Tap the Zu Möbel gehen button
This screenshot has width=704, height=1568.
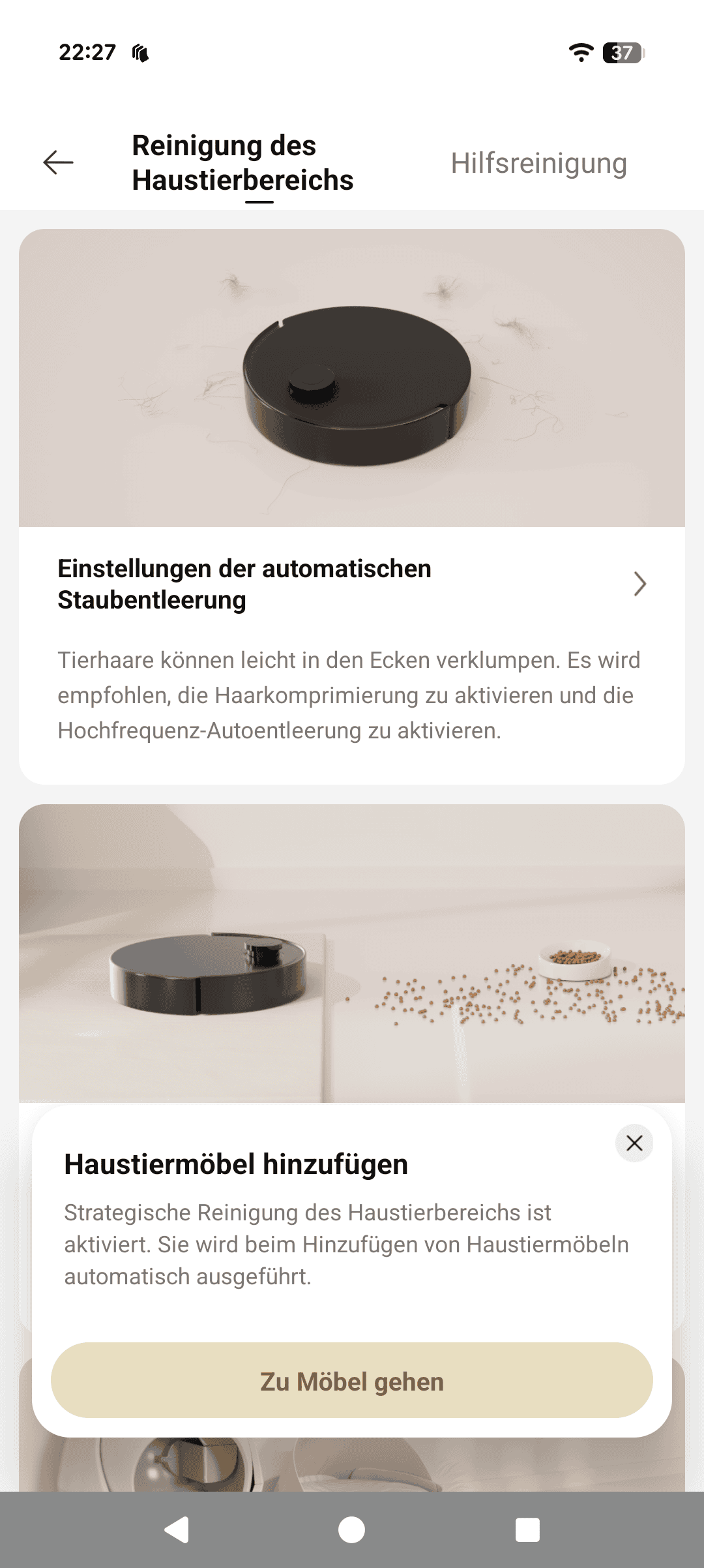[x=352, y=1381]
